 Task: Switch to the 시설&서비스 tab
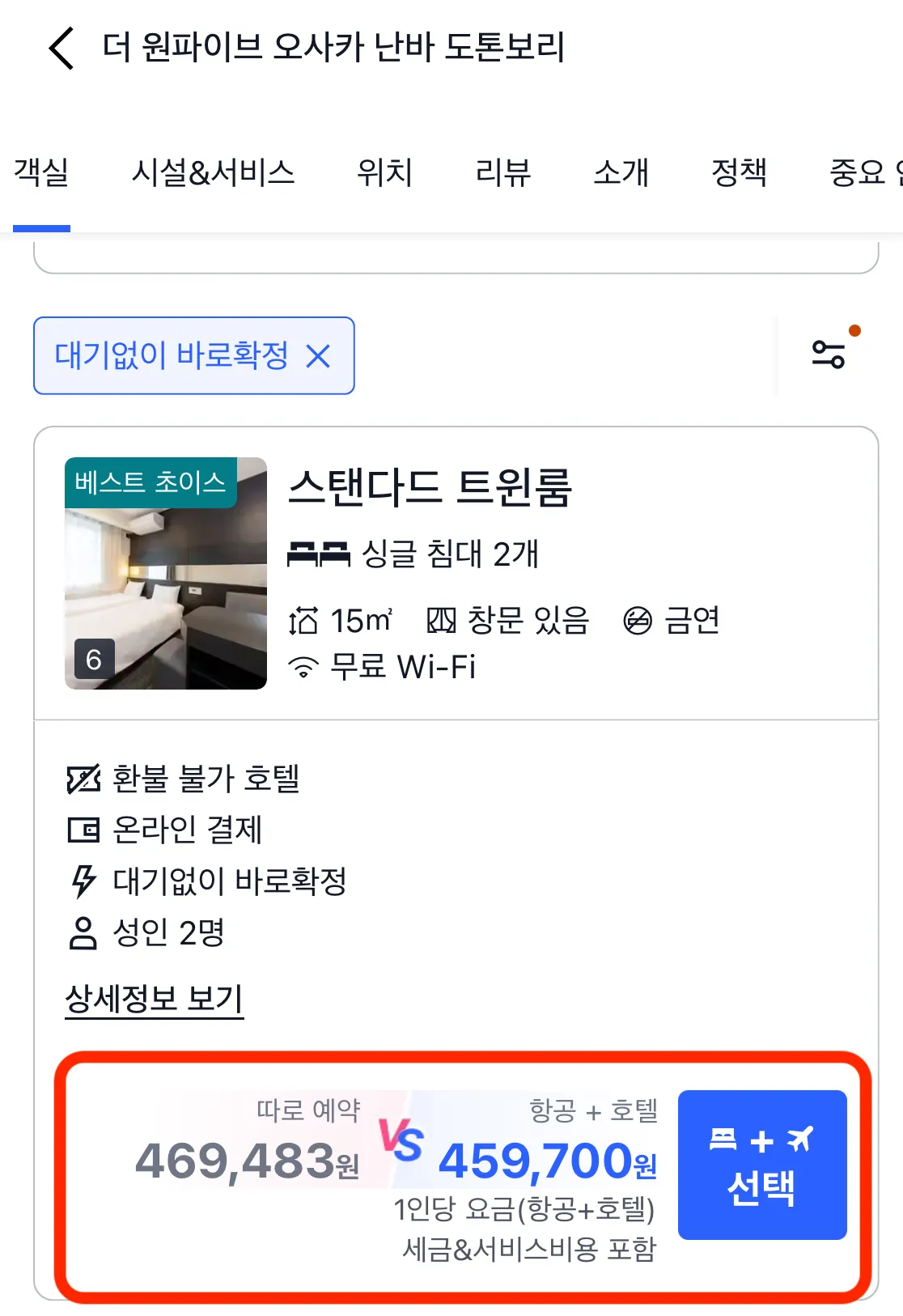click(x=213, y=172)
